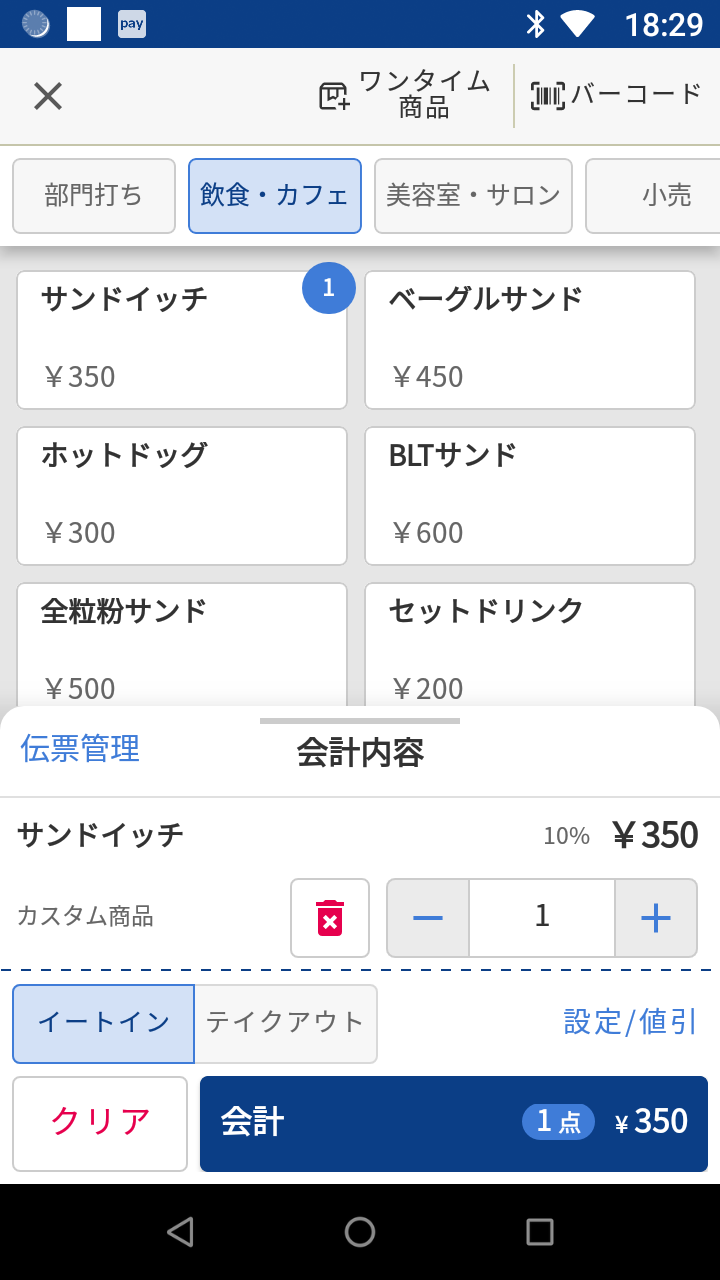Select イートイン mode
Image resolution: width=720 pixels, height=1280 pixels.
click(x=103, y=1023)
